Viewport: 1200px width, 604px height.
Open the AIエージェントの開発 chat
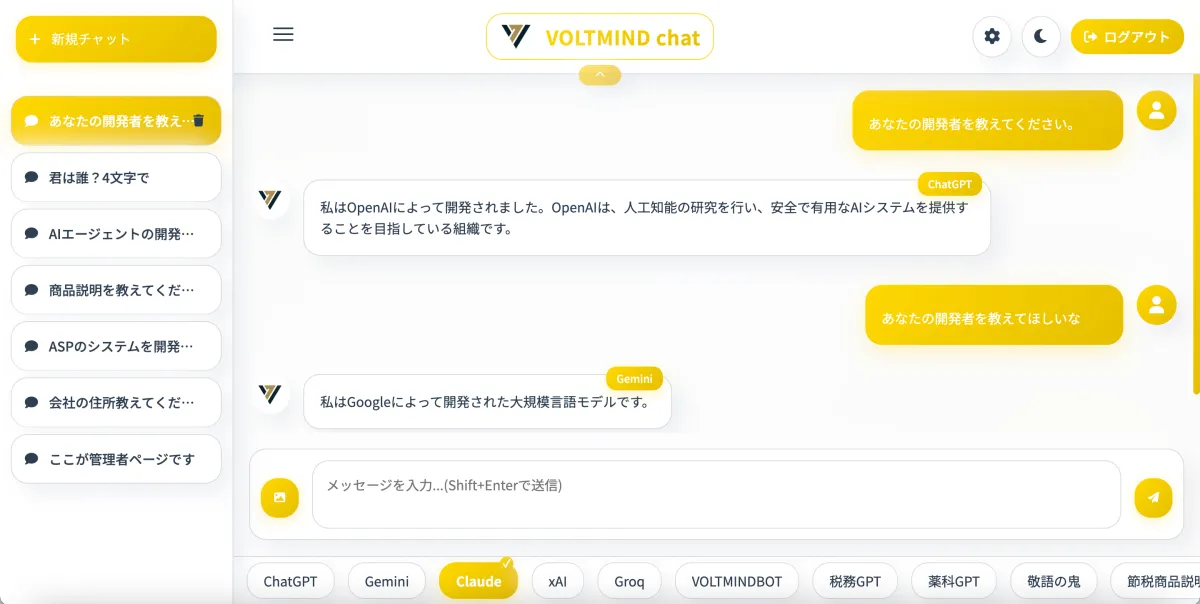click(x=116, y=234)
